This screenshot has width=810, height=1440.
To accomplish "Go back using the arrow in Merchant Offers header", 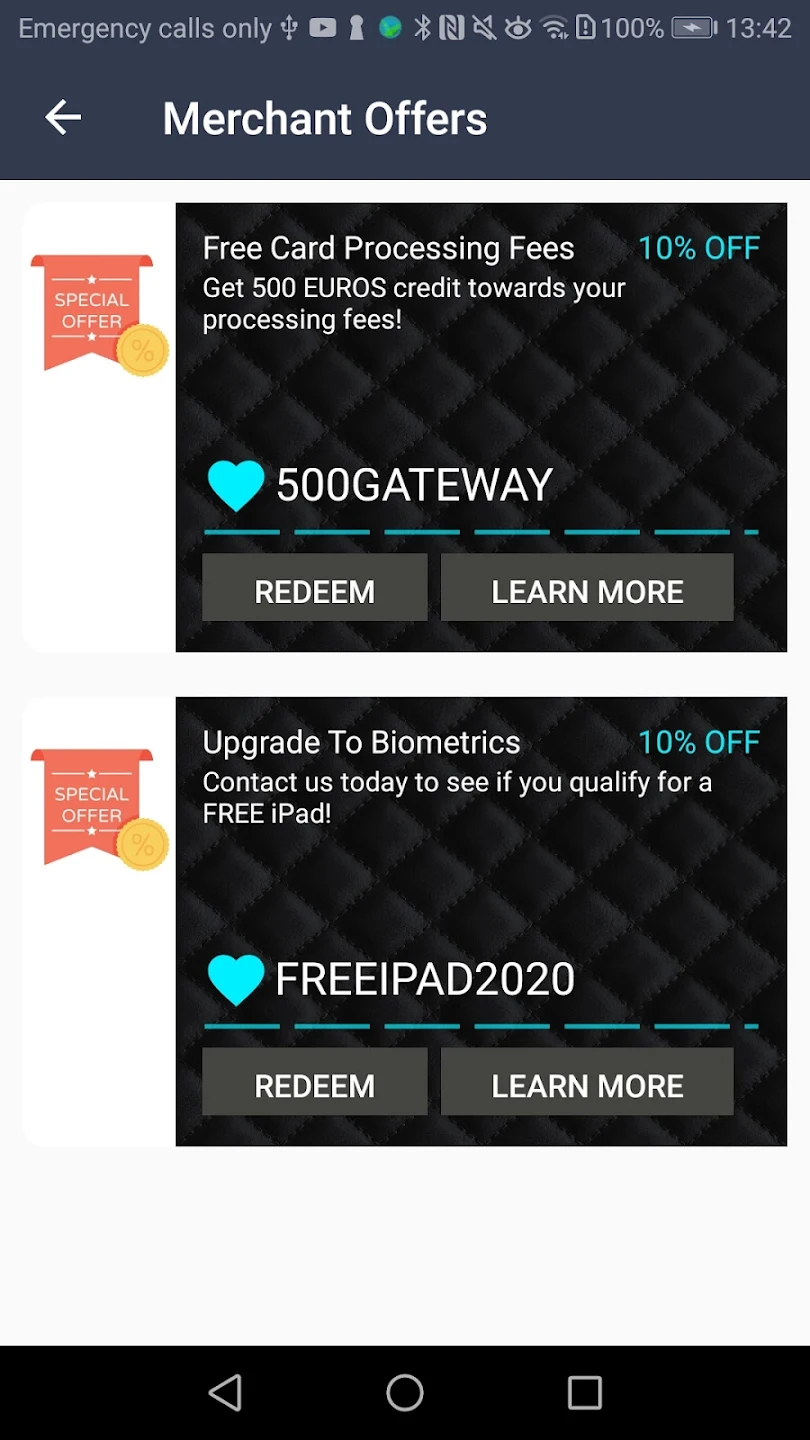I will click(x=63, y=118).
